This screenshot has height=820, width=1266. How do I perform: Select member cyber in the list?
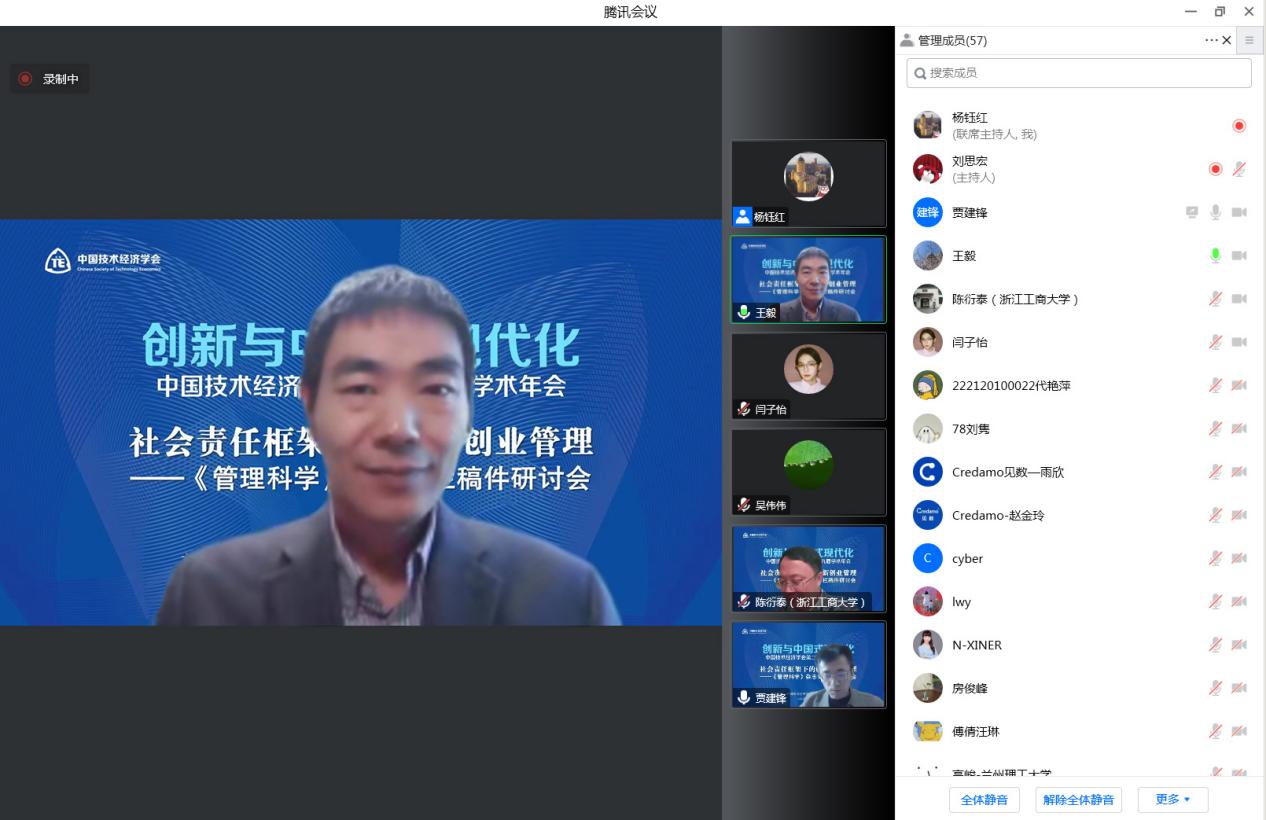tap(1050, 558)
